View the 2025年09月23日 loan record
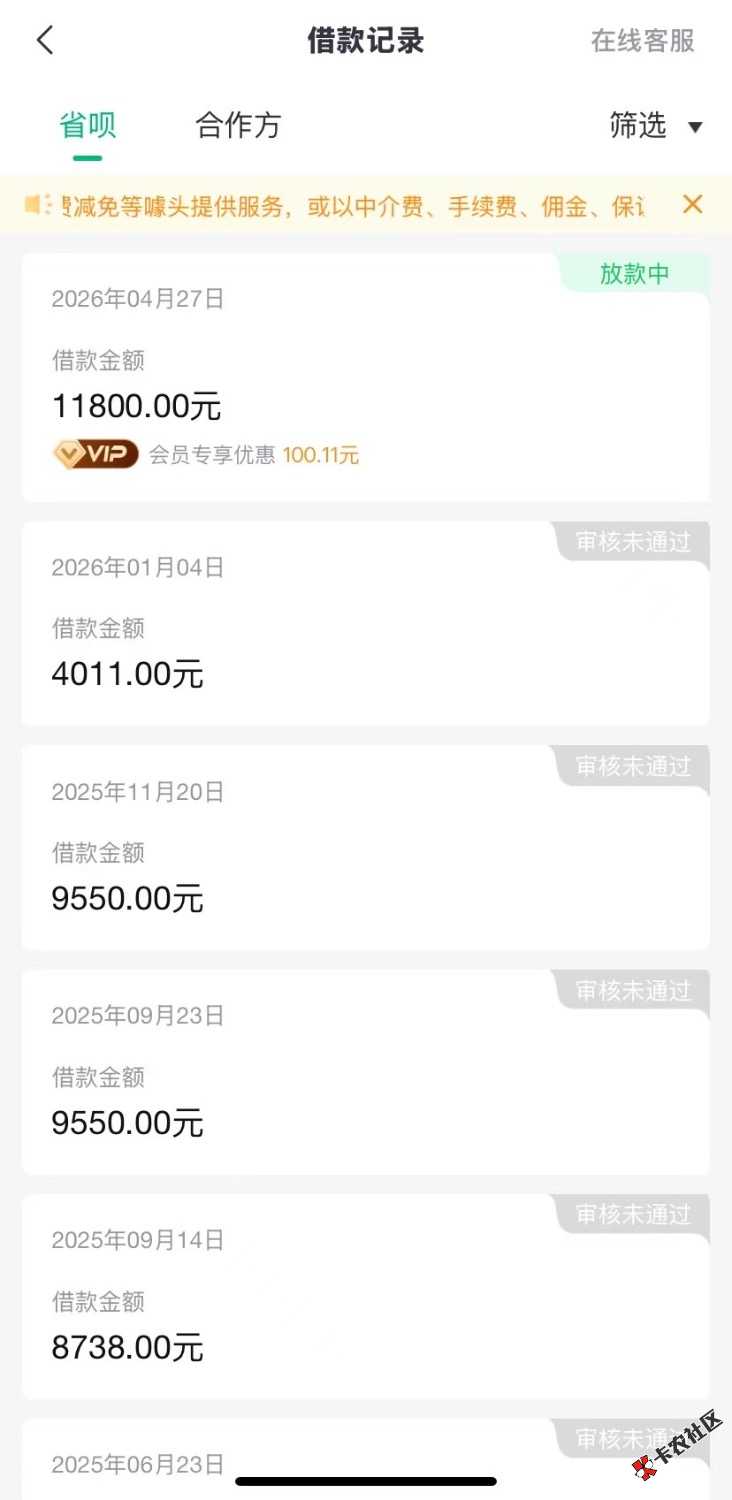The width and height of the screenshot is (732, 1500). coord(365,1072)
